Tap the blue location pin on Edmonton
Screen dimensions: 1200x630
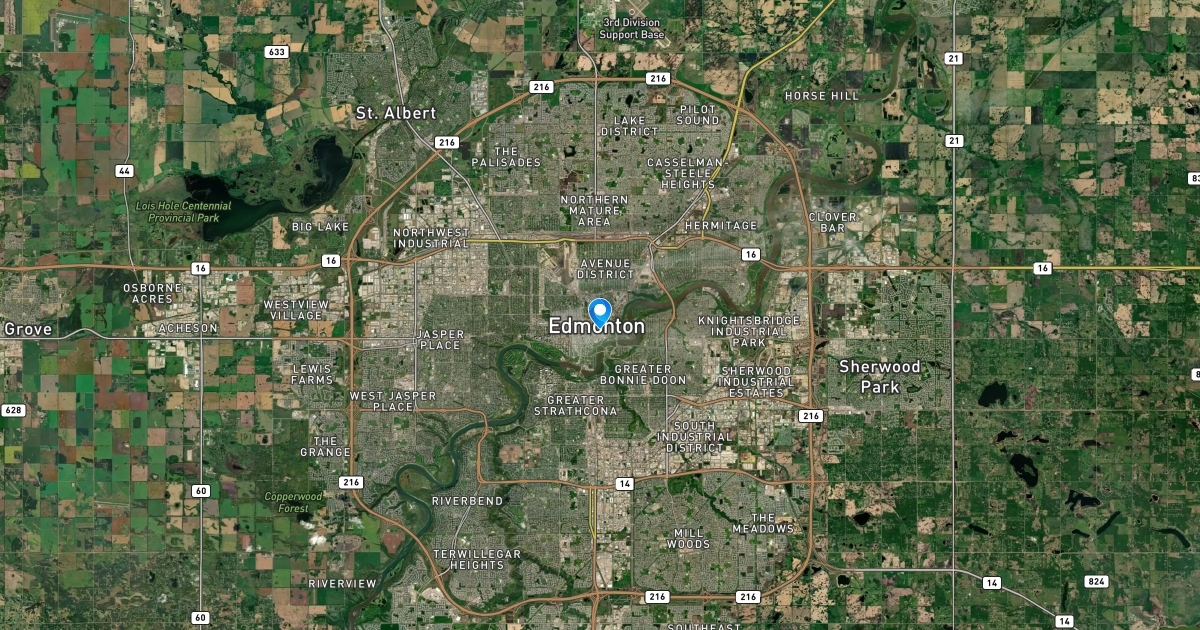(600, 314)
